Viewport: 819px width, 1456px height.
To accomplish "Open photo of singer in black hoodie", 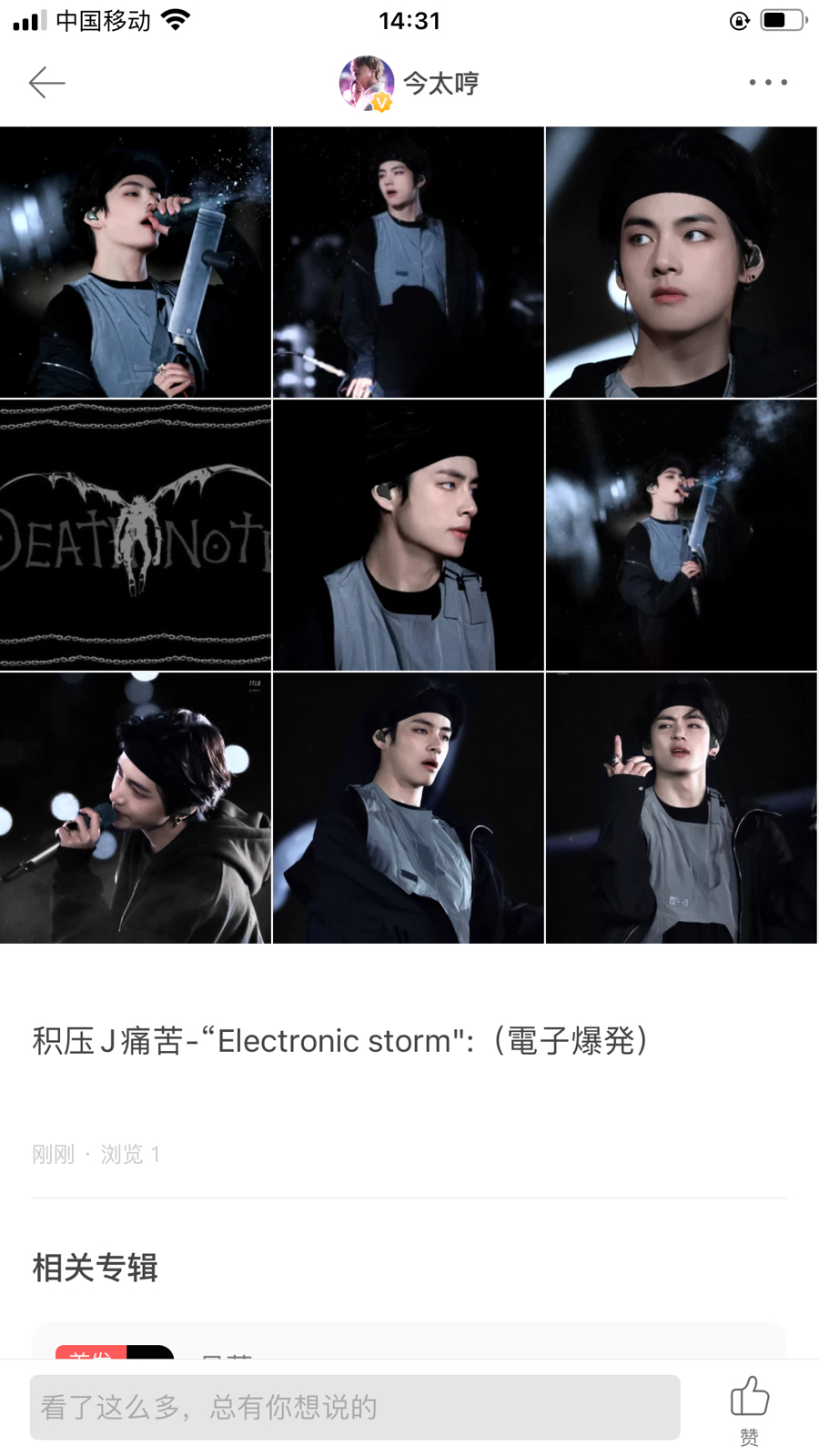I will click(x=136, y=808).
